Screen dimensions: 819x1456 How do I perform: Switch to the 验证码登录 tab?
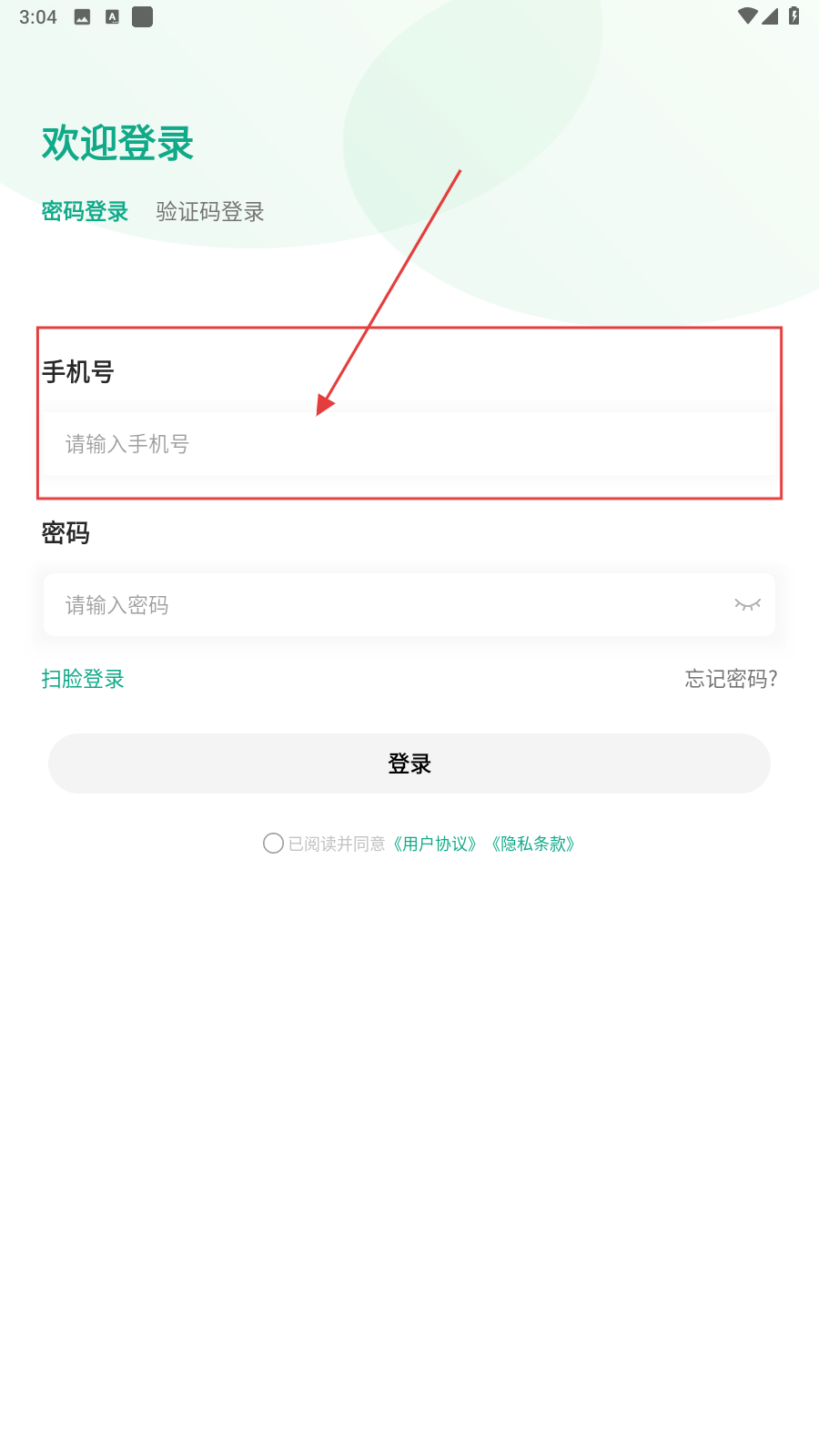209,212
